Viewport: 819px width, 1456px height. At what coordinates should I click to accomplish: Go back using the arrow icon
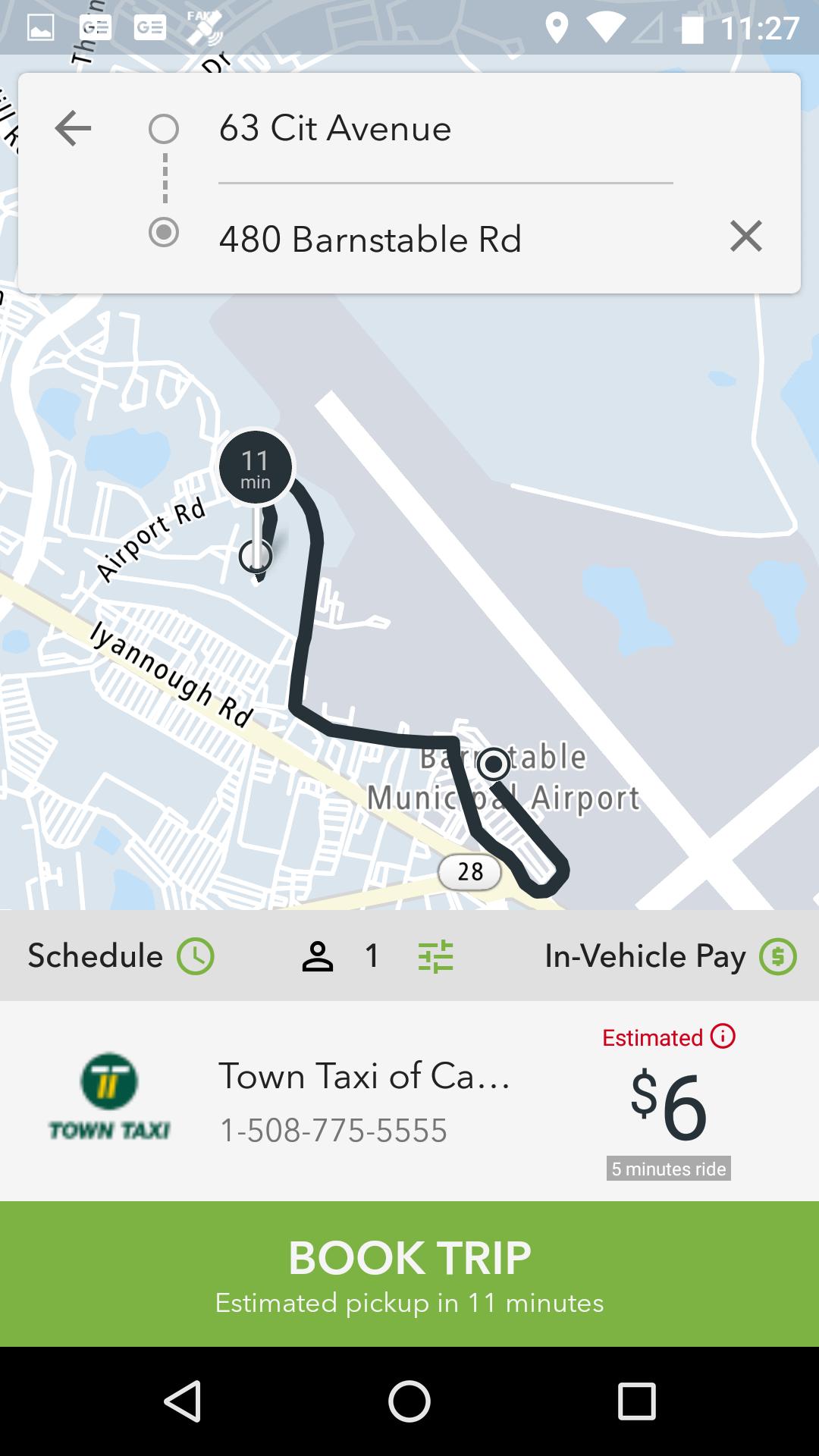click(x=74, y=128)
